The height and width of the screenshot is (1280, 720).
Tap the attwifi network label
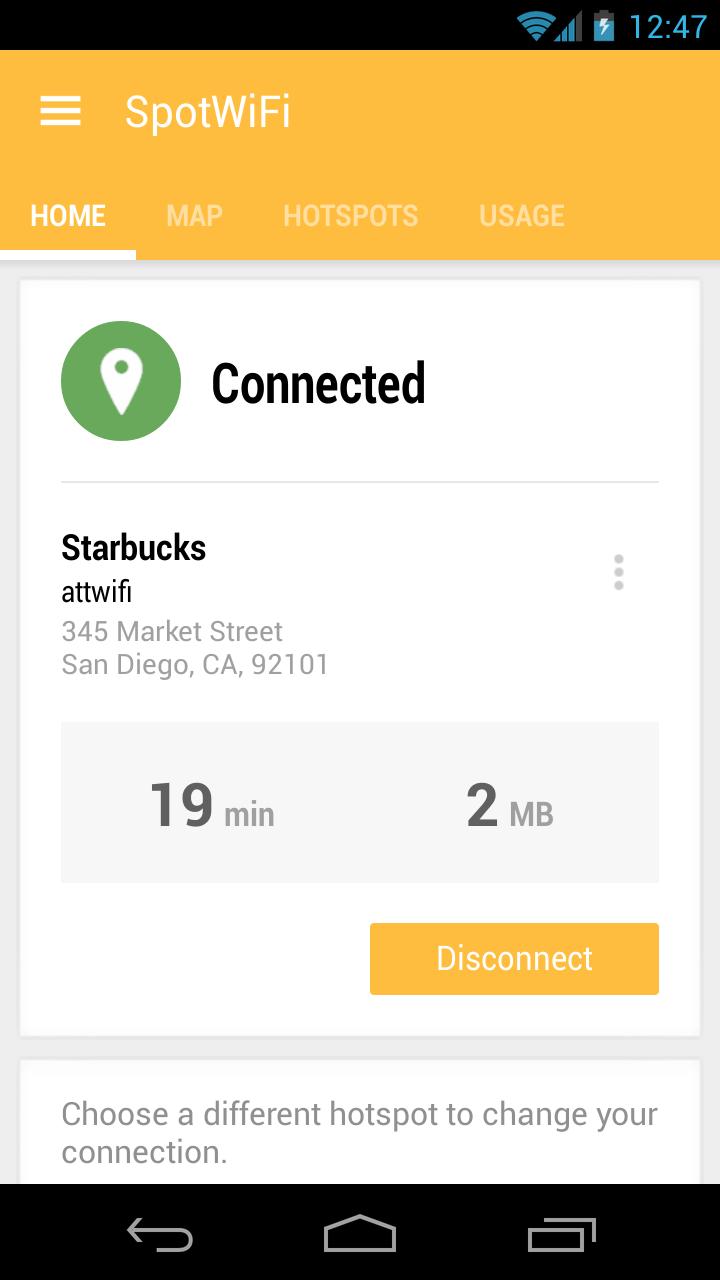point(96,591)
